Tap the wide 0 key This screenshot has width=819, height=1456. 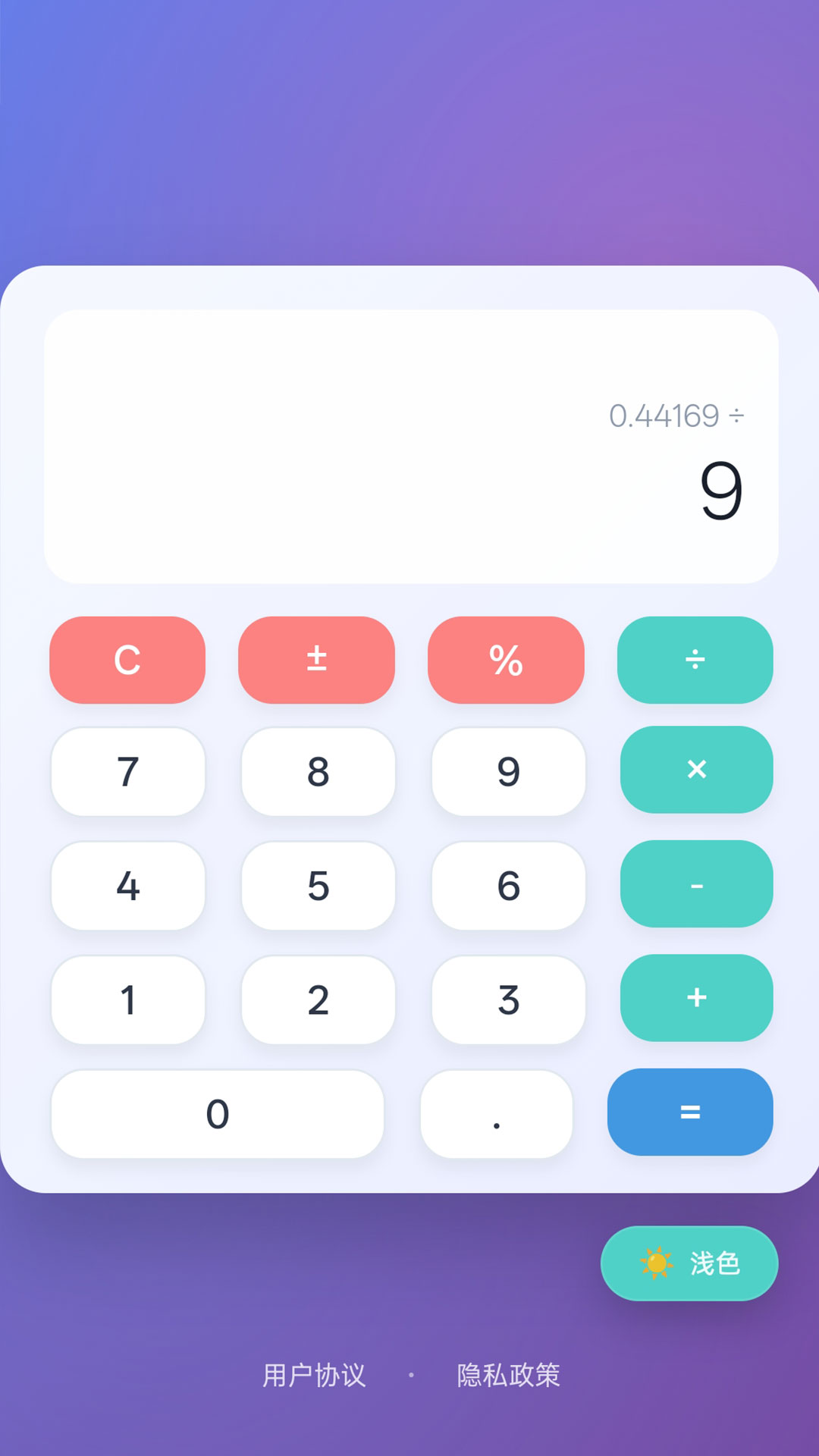point(218,1114)
